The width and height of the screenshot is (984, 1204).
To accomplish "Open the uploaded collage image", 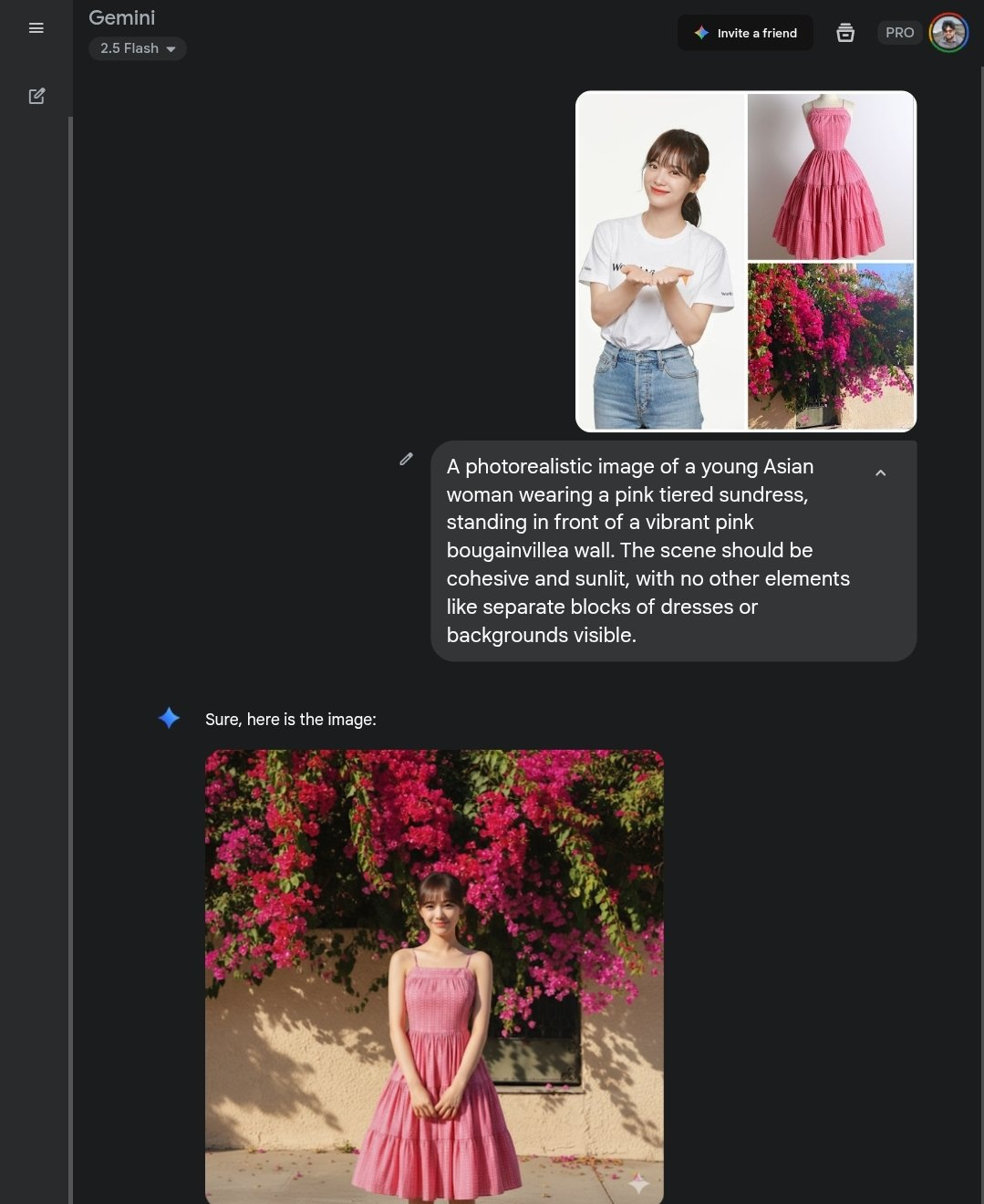I will click(745, 261).
